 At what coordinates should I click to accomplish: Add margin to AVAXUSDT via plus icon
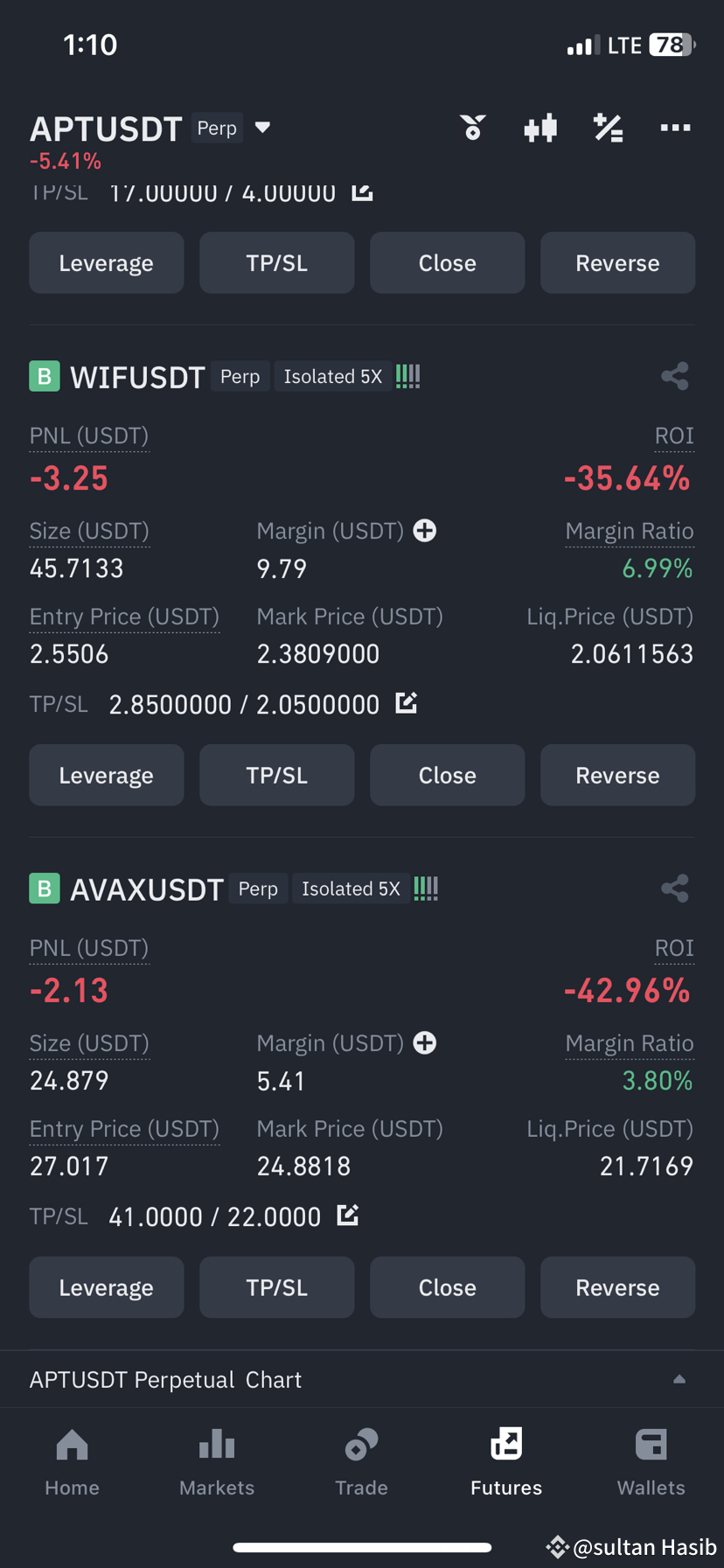pyautogui.click(x=424, y=1042)
